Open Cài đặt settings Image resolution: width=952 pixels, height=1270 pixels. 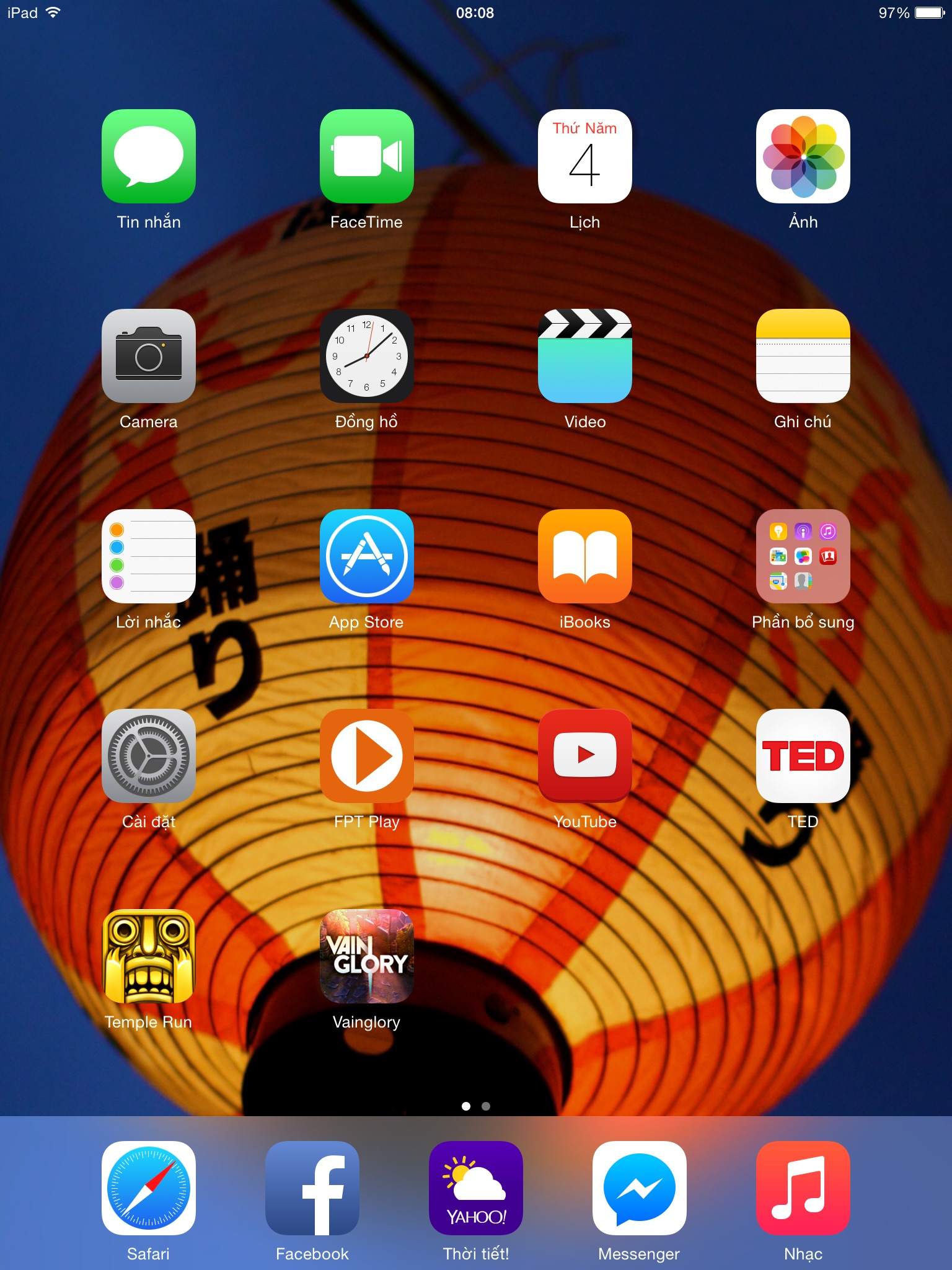pyautogui.click(x=149, y=756)
